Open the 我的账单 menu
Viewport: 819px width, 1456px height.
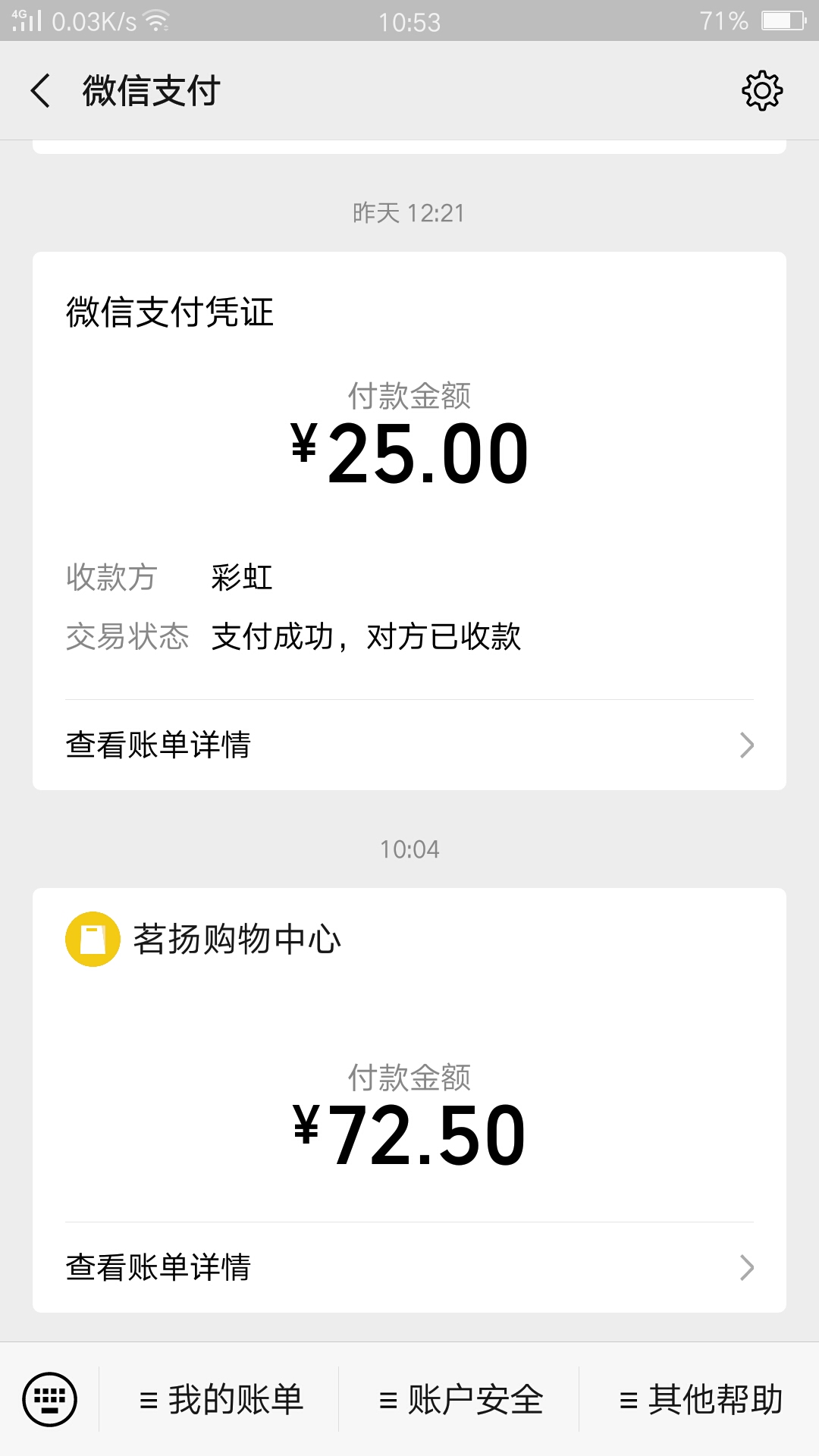tap(220, 1399)
